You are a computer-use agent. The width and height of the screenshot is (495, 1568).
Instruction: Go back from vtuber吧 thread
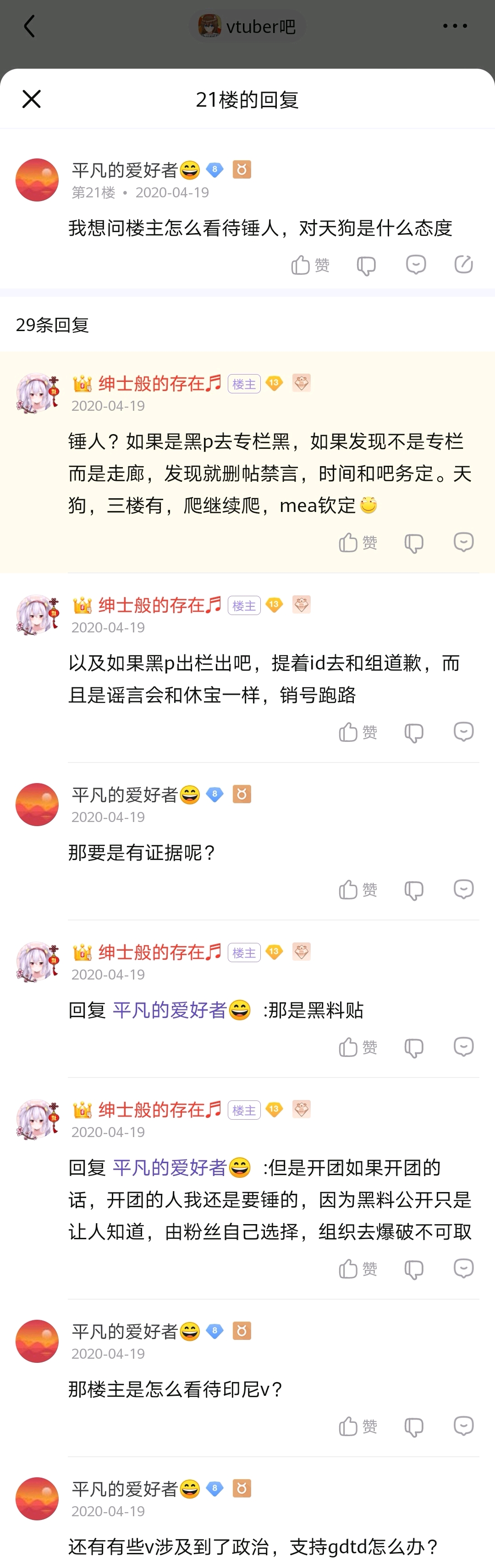pos(29,27)
